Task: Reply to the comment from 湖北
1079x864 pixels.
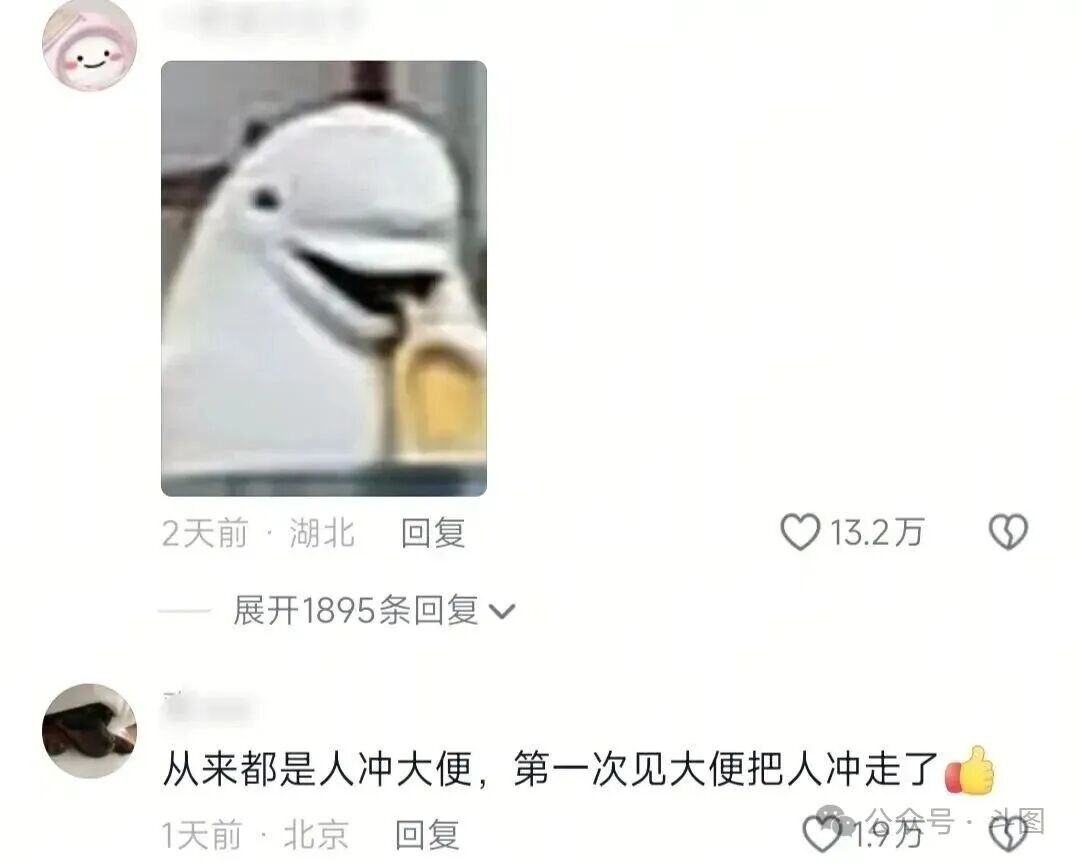Action: [x=433, y=533]
